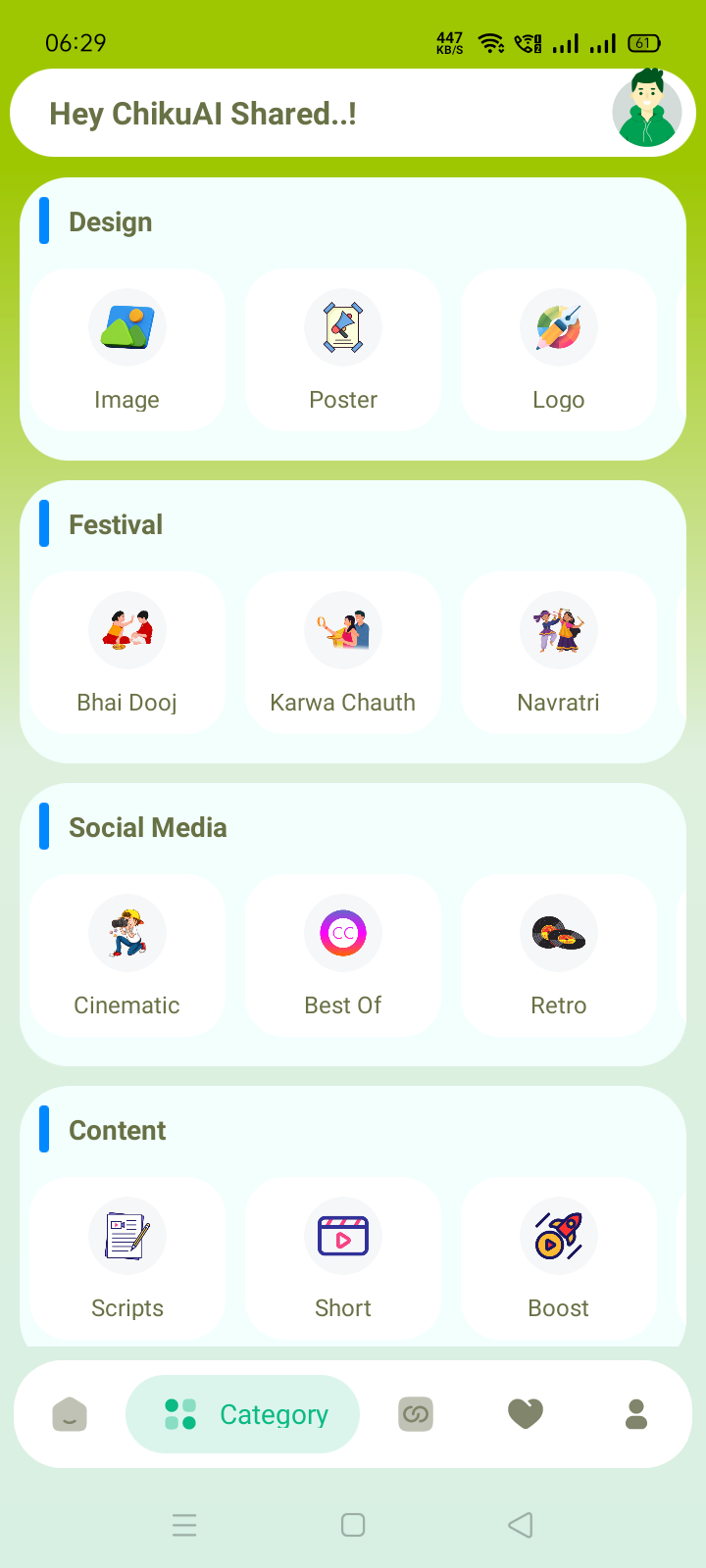Open the profile avatar at top

tap(646, 109)
